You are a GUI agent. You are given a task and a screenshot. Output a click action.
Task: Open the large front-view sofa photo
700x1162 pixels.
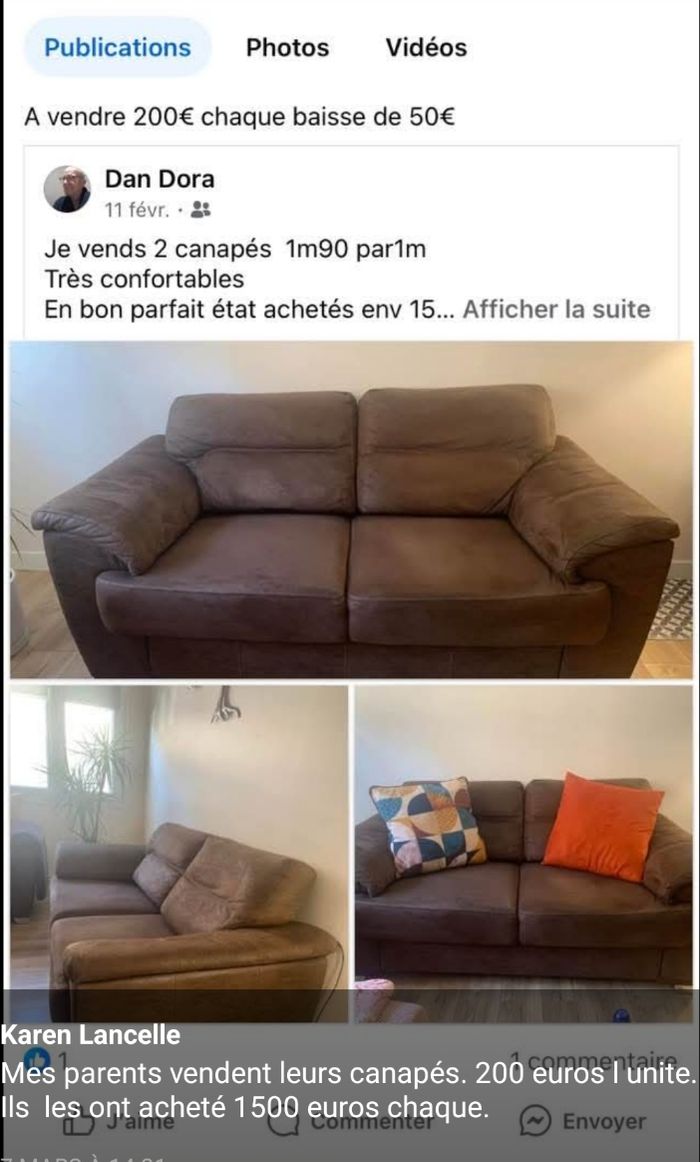[x=351, y=510]
